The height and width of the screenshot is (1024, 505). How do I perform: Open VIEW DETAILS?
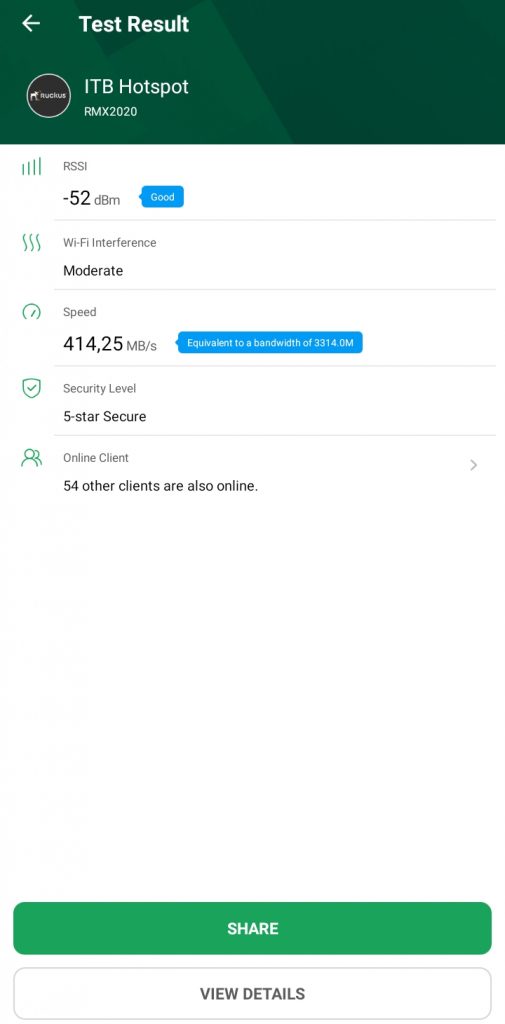click(x=252, y=993)
